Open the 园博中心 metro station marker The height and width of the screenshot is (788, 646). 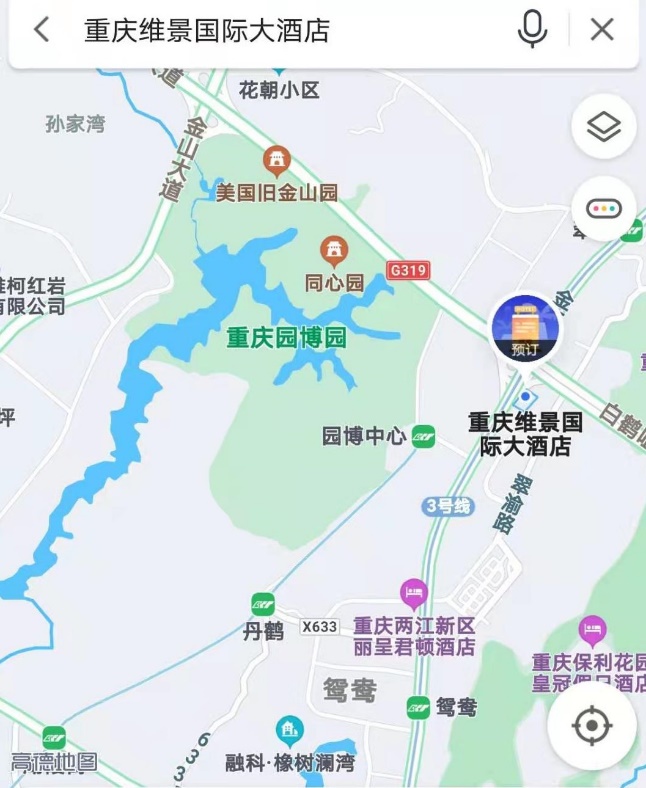[423, 436]
